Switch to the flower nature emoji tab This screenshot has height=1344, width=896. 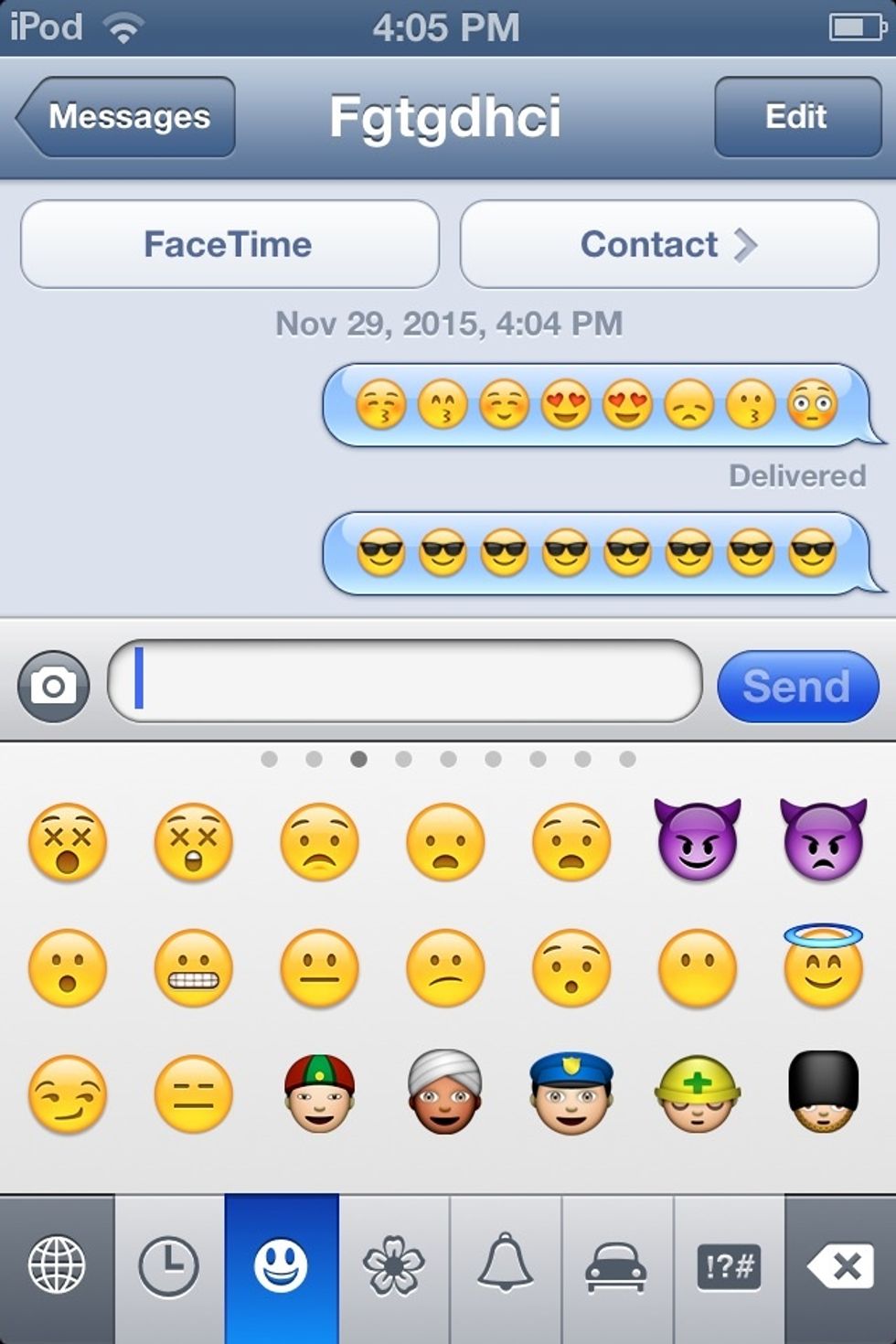click(393, 1266)
